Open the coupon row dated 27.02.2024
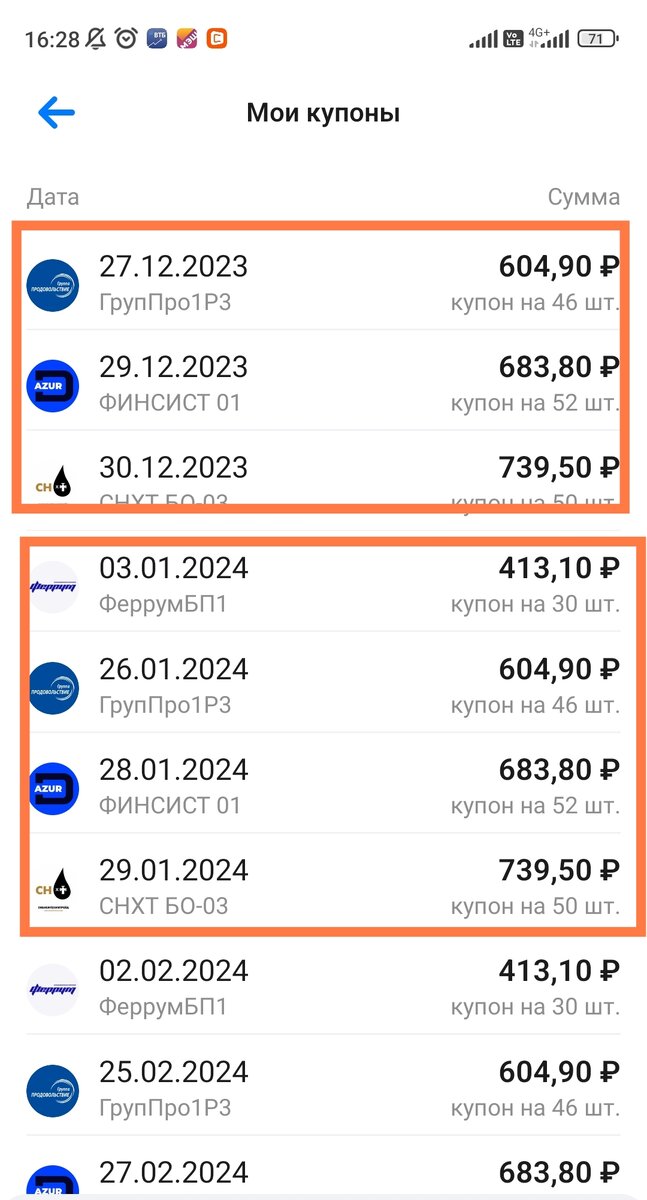647x1200 pixels. tap(323, 1168)
